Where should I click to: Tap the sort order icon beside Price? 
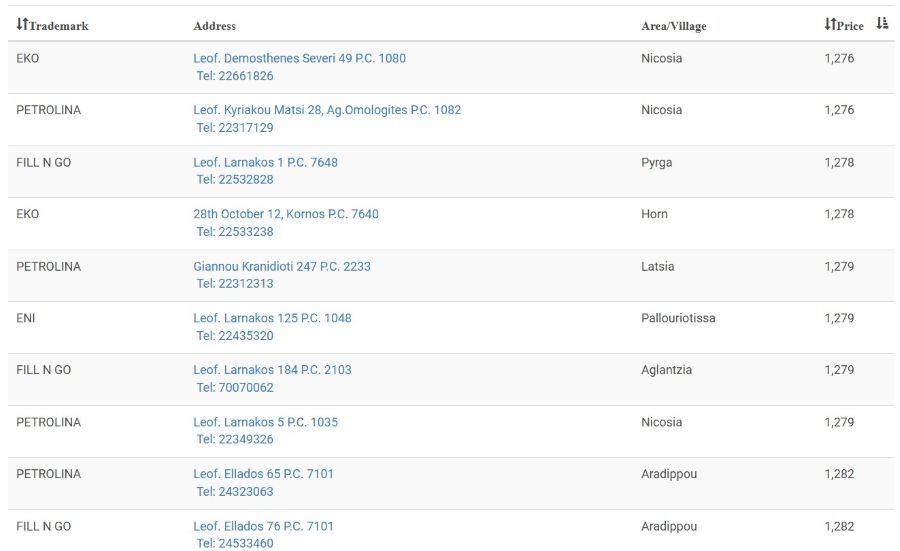pyautogui.click(x=882, y=24)
